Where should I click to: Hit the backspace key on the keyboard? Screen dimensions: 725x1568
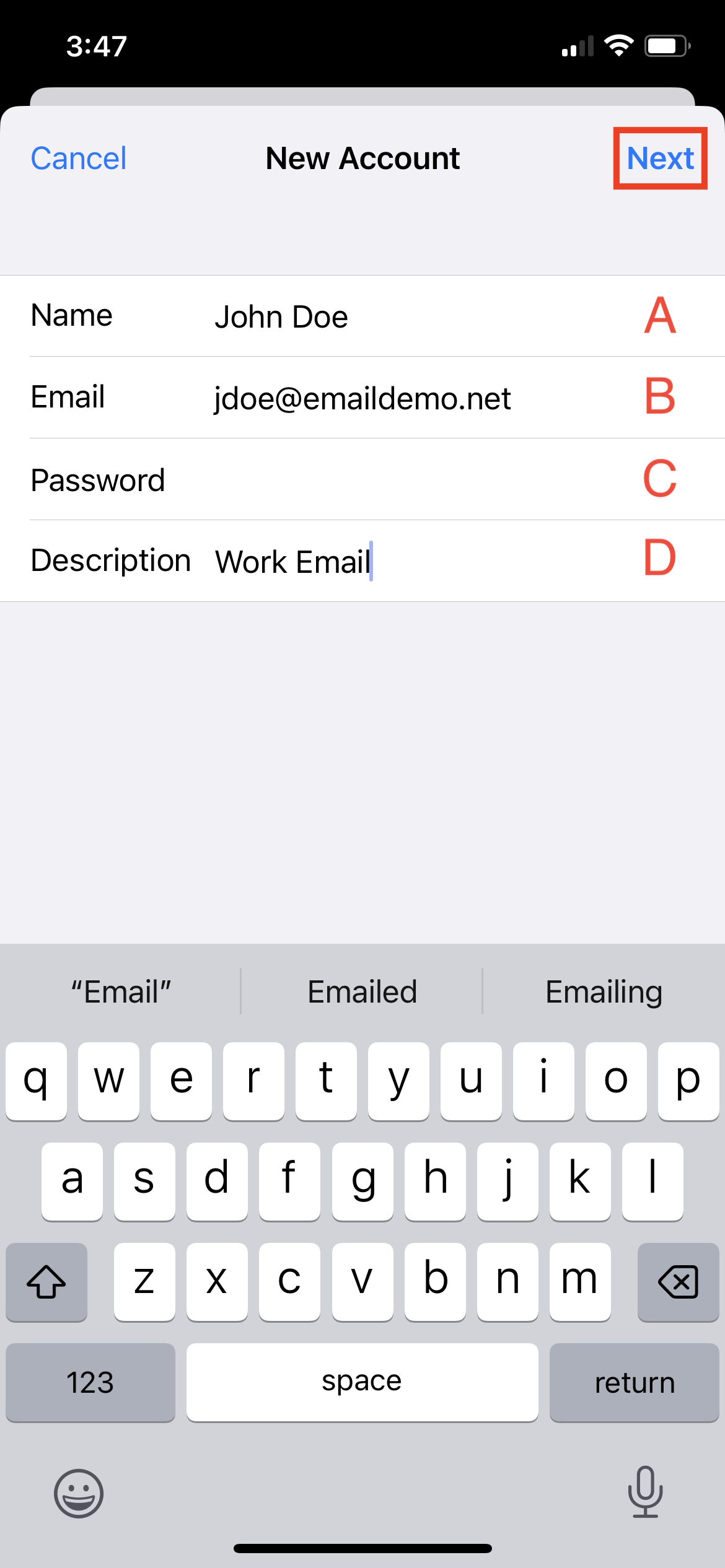coord(678,1281)
